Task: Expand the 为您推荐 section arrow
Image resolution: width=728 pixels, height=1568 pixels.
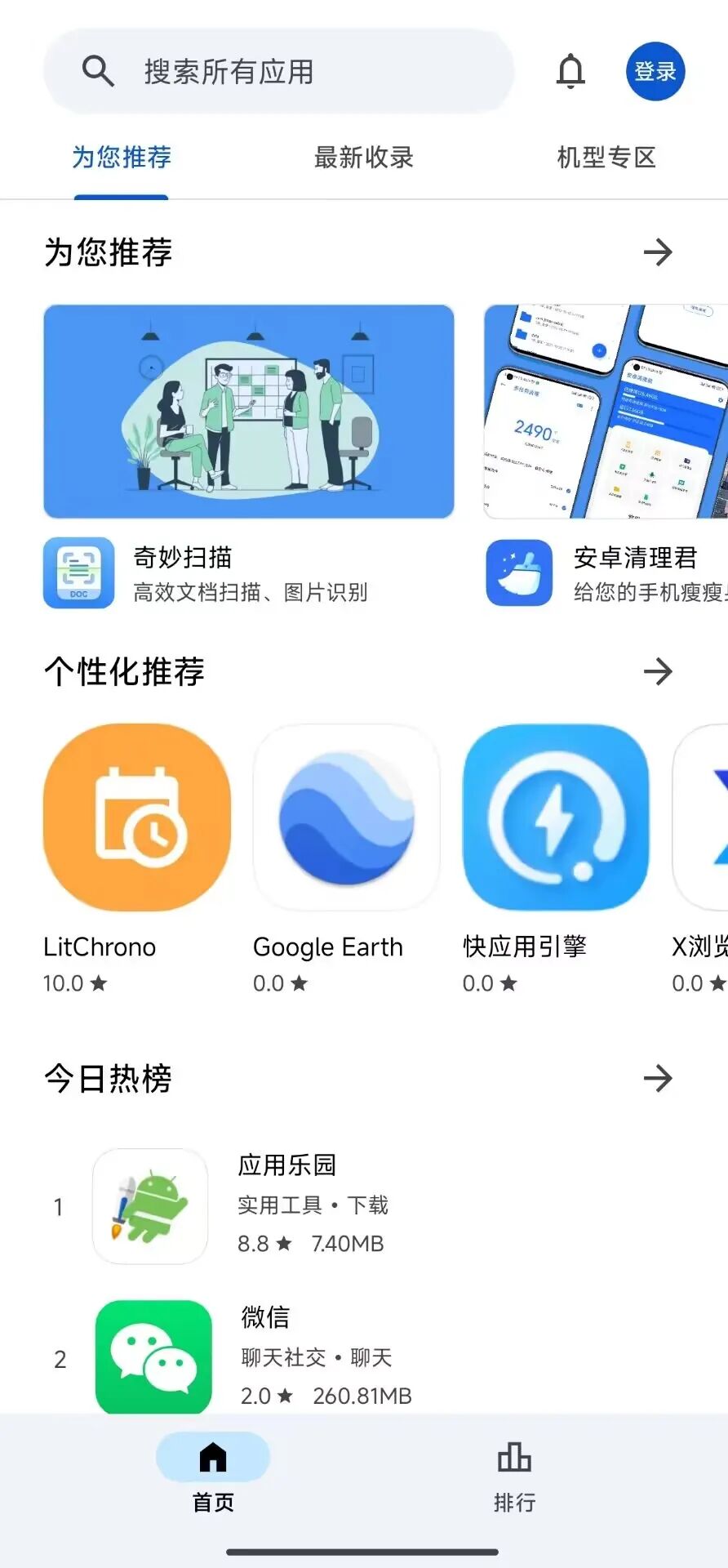Action: [657, 252]
